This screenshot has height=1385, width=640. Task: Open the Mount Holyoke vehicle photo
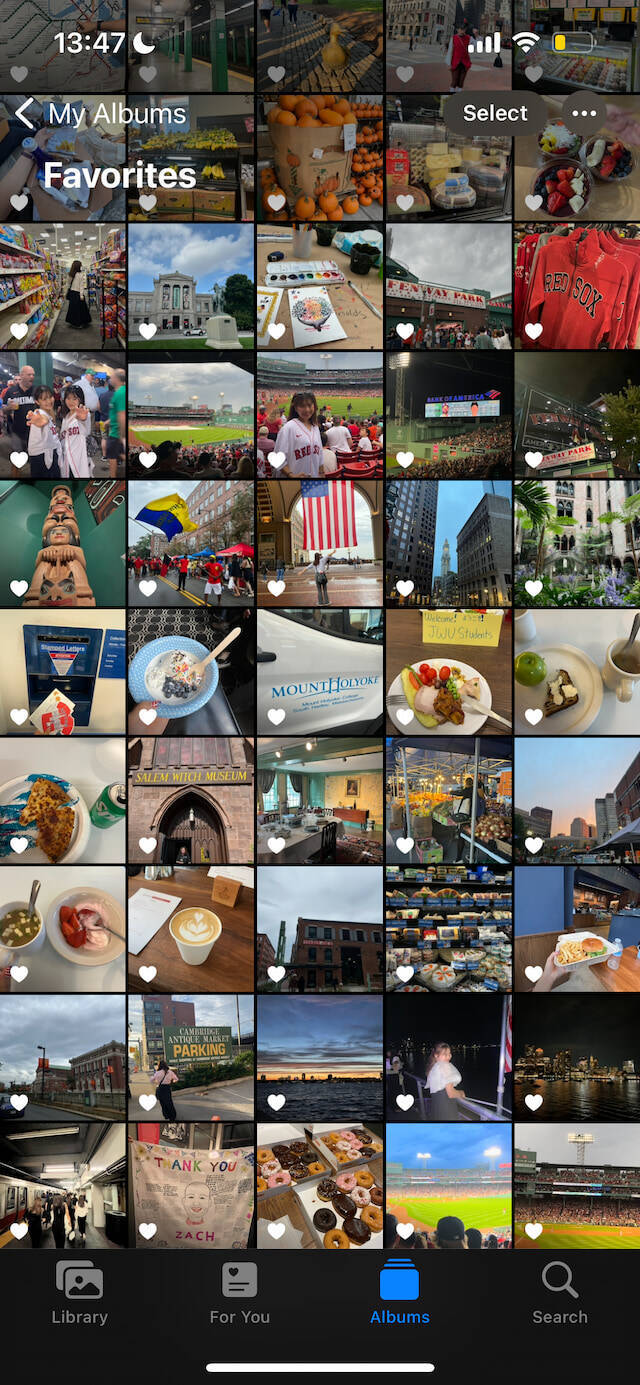[x=320, y=672]
